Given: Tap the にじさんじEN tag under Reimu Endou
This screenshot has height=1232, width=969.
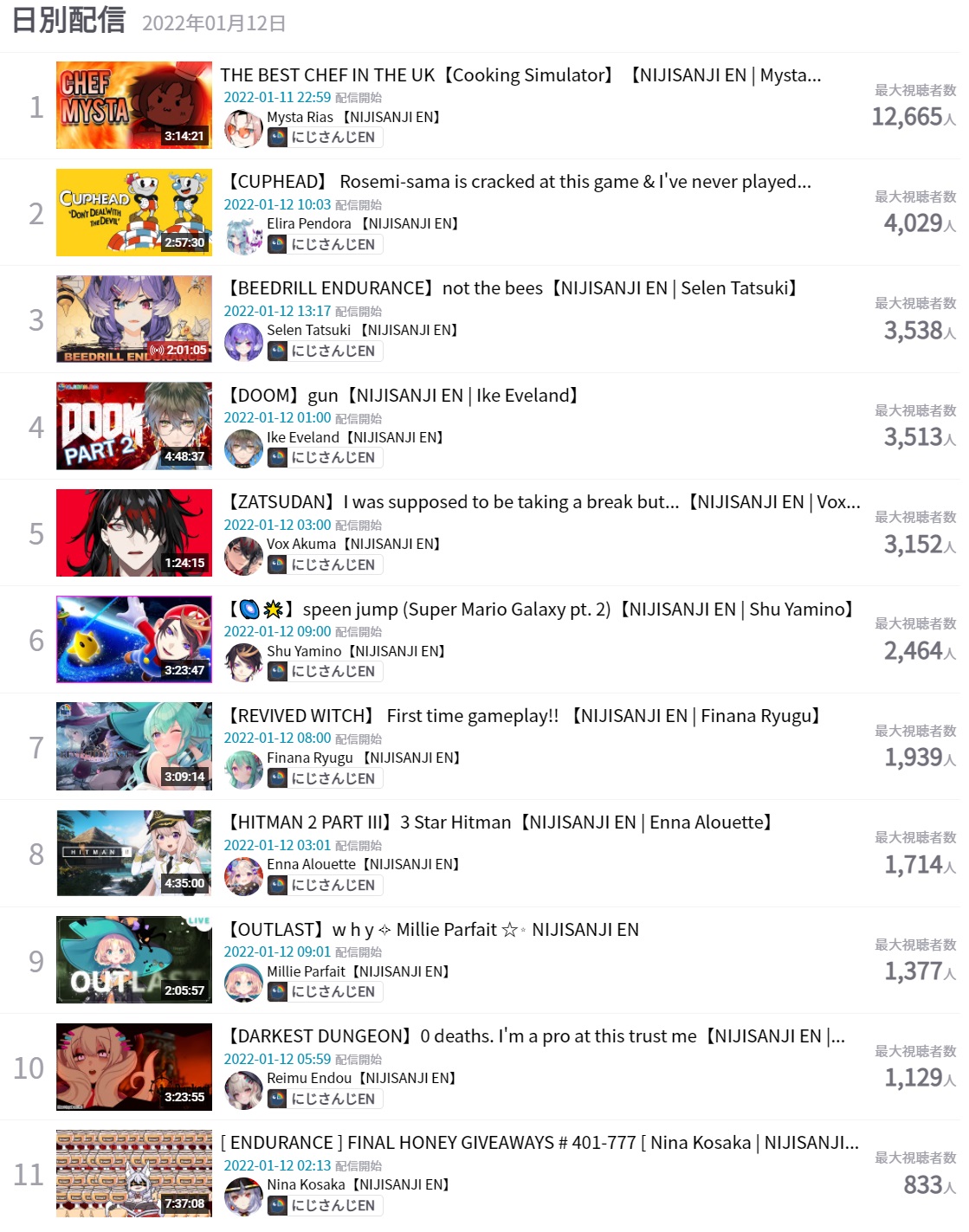Looking at the screenshot, I should pos(324,1099).
